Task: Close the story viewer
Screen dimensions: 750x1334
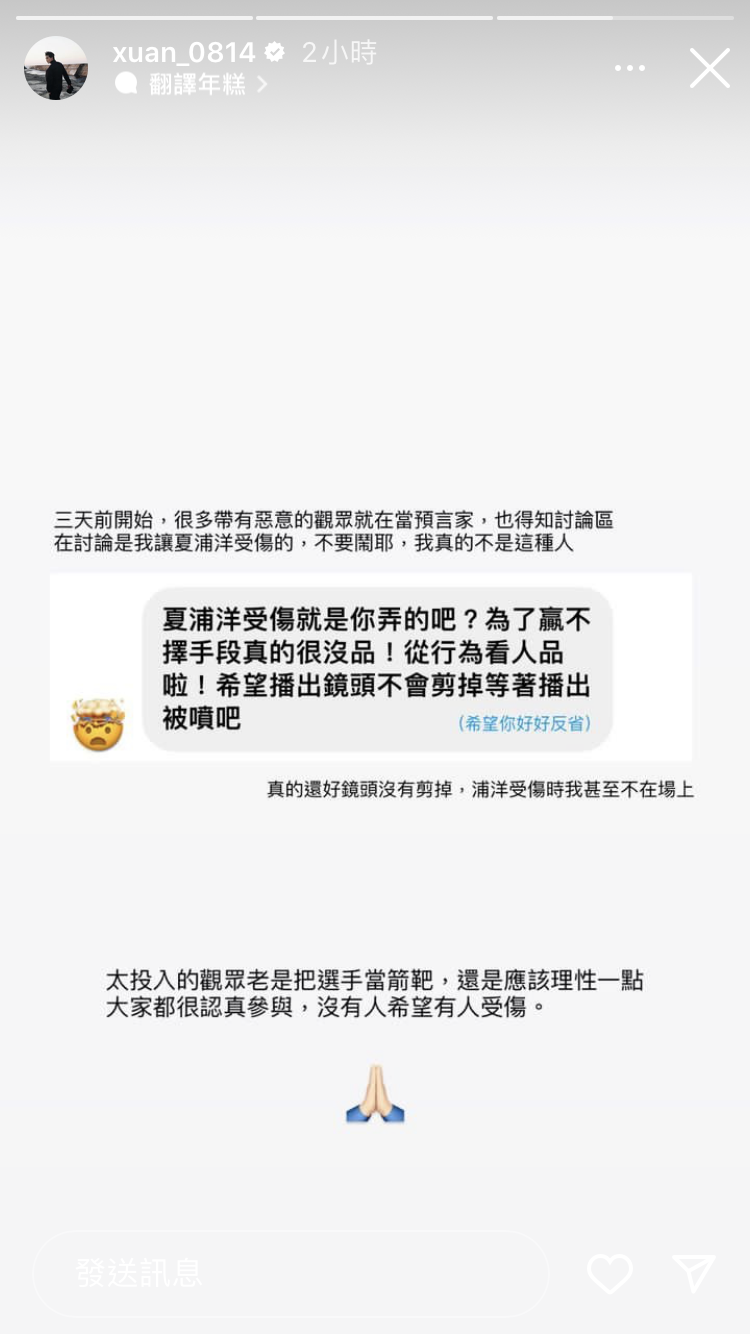Action: point(709,68)
